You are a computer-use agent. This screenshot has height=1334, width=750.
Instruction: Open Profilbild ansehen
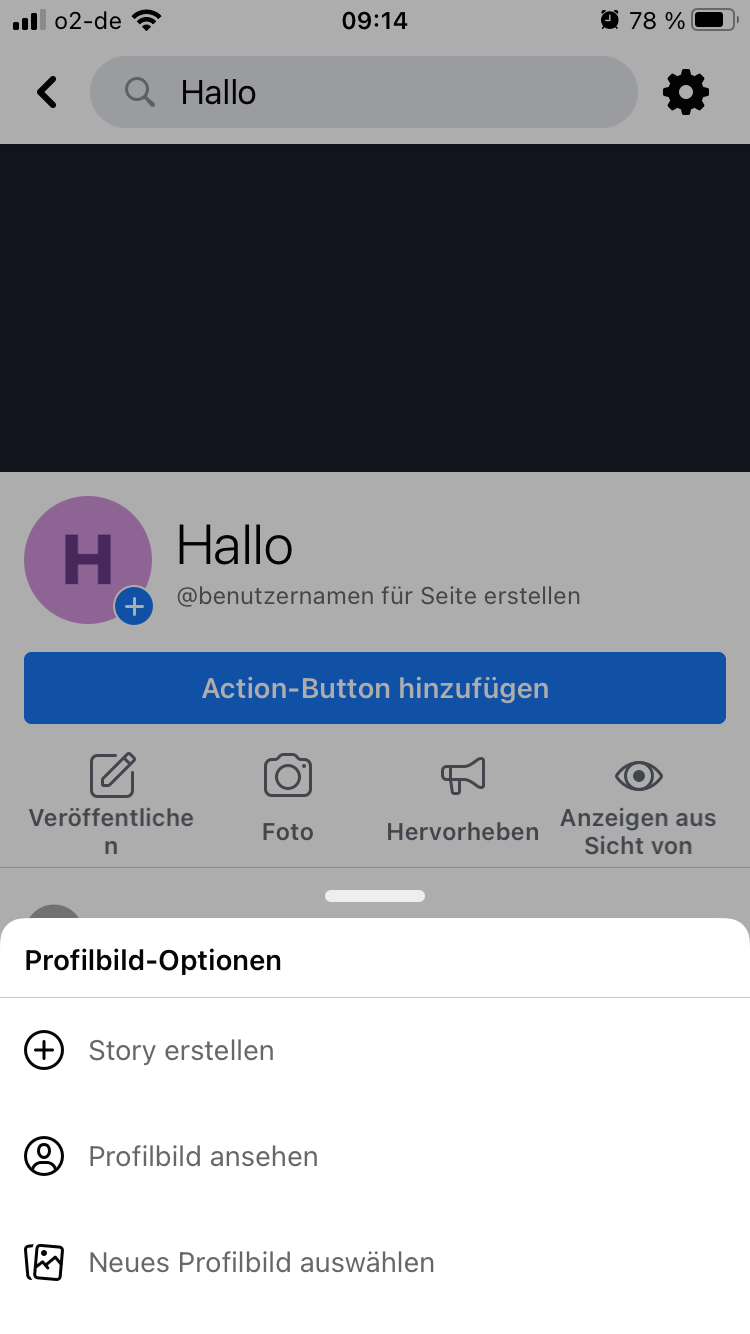click(x=375, y=1157)
